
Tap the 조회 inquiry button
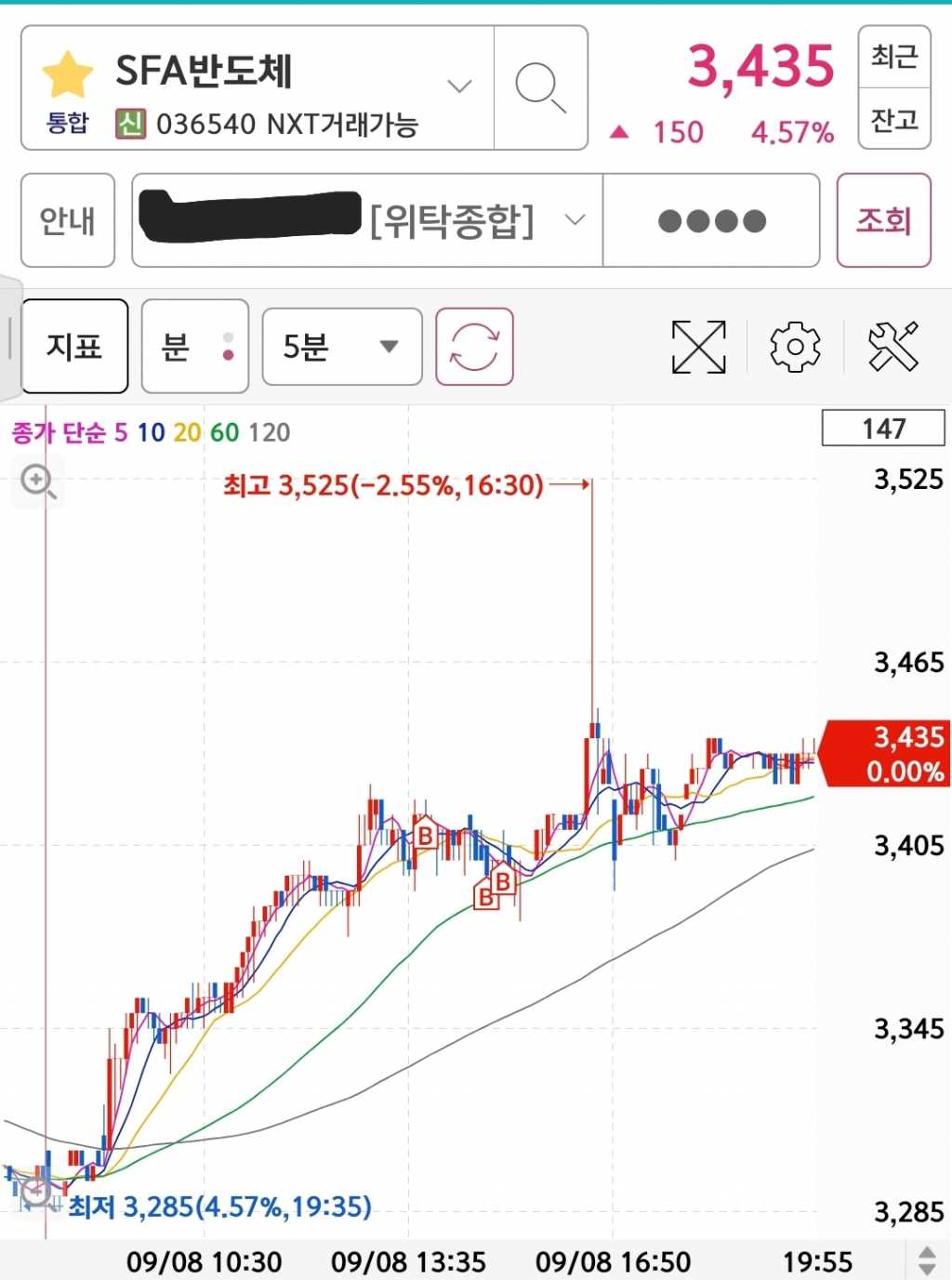tap(883, 220)
